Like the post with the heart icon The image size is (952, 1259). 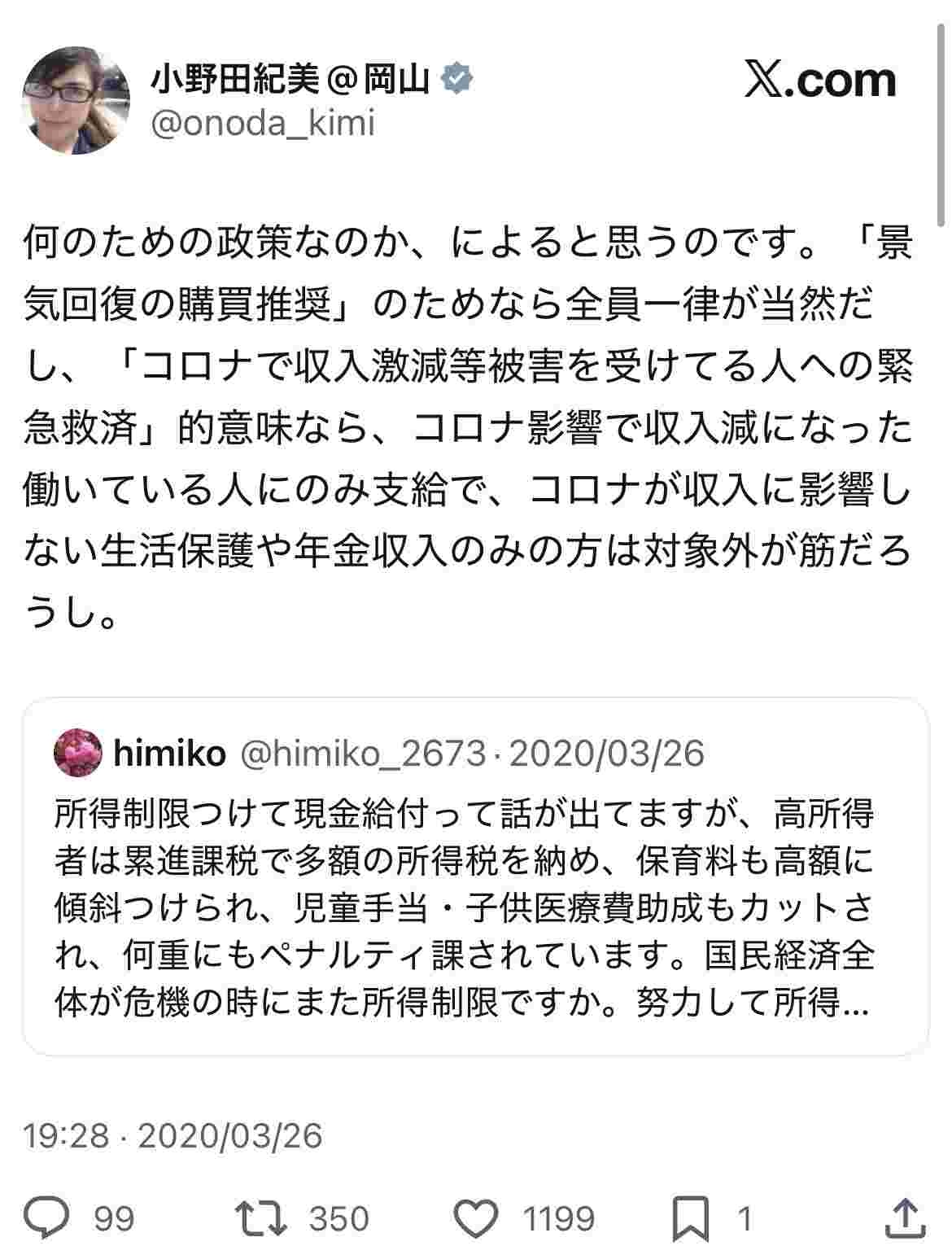(x=476, y=1218)
